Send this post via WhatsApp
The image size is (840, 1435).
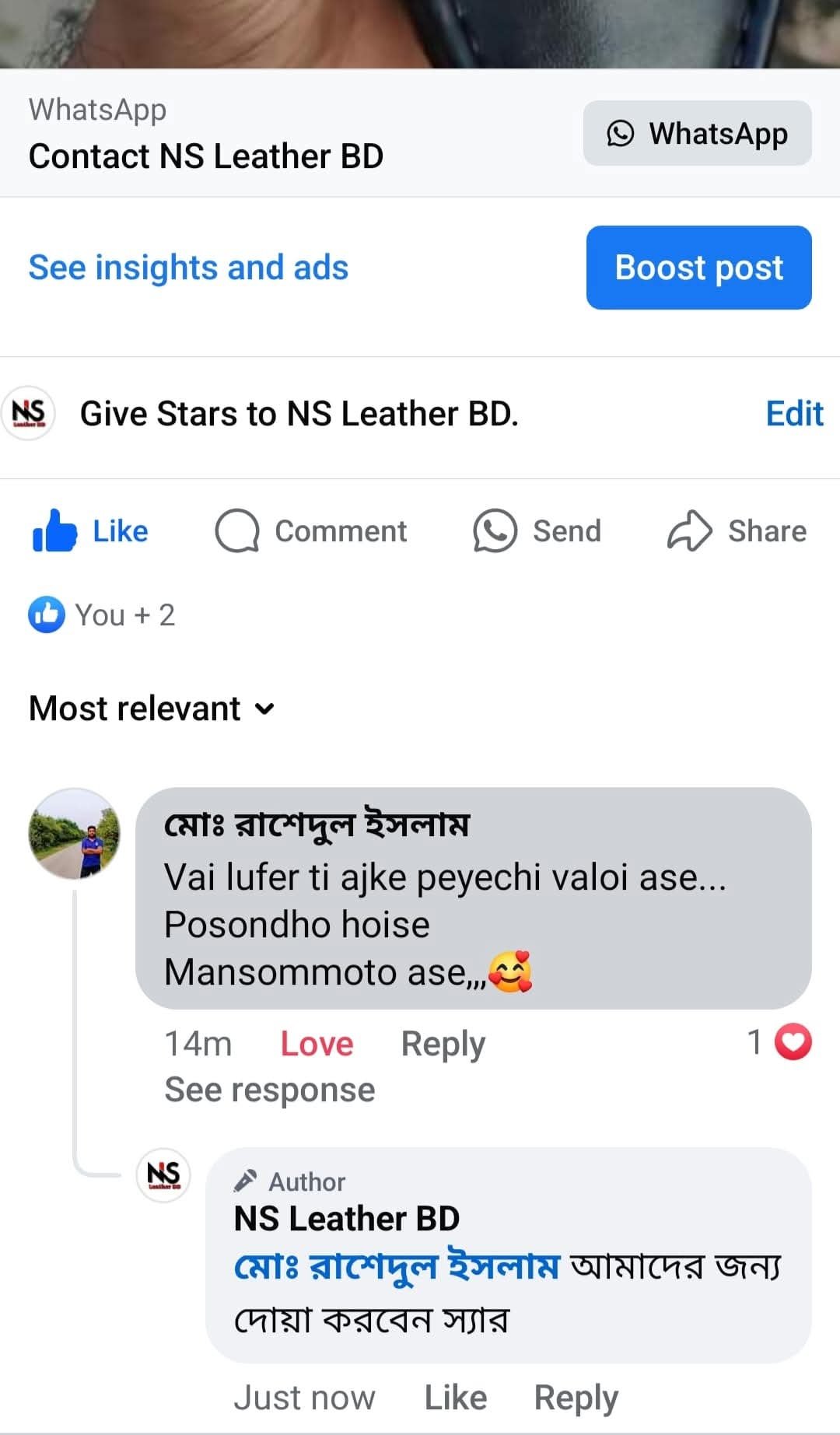pos(537,531)
